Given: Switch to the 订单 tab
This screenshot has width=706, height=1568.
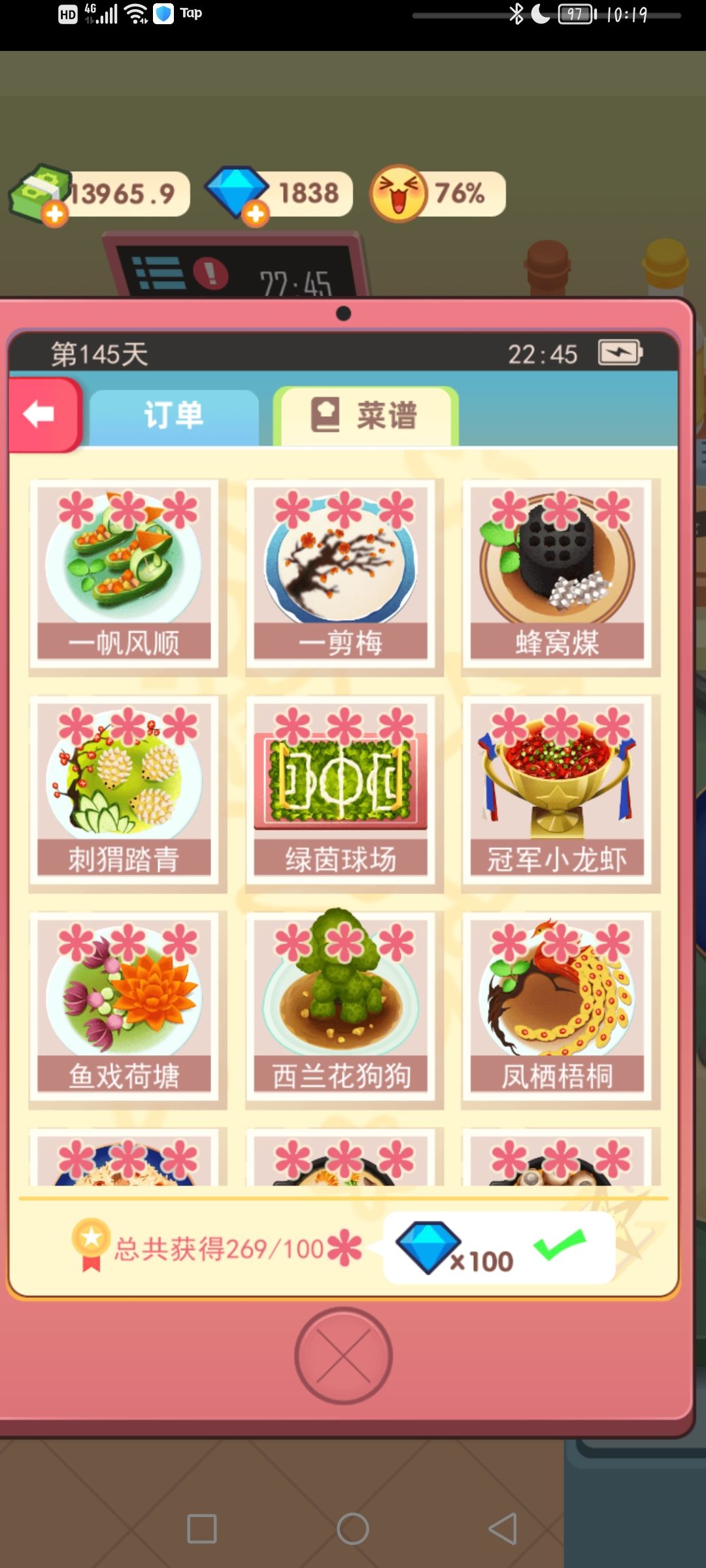Looking at the screenshot, I should coord(173,416).
